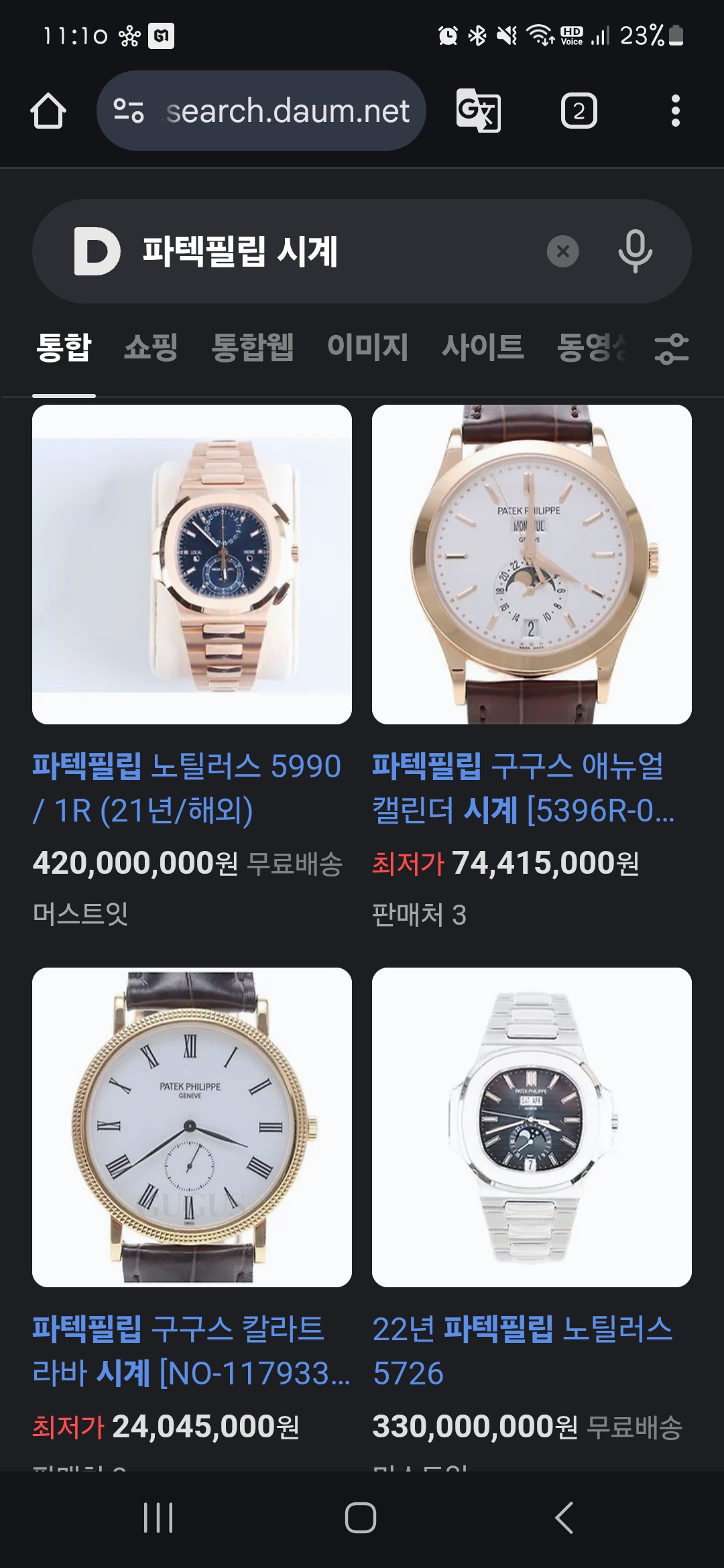Switch to the 쇼핑 tab

tap(151, 348)
